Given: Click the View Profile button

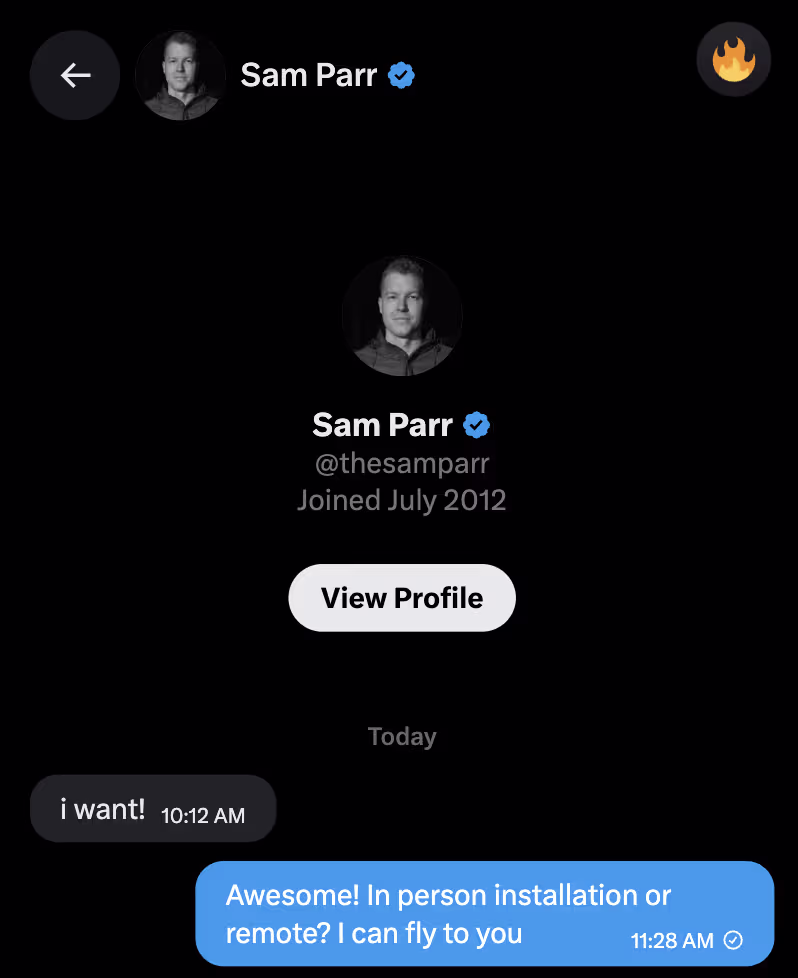Looking at the screenshot, I should (402, 597).
